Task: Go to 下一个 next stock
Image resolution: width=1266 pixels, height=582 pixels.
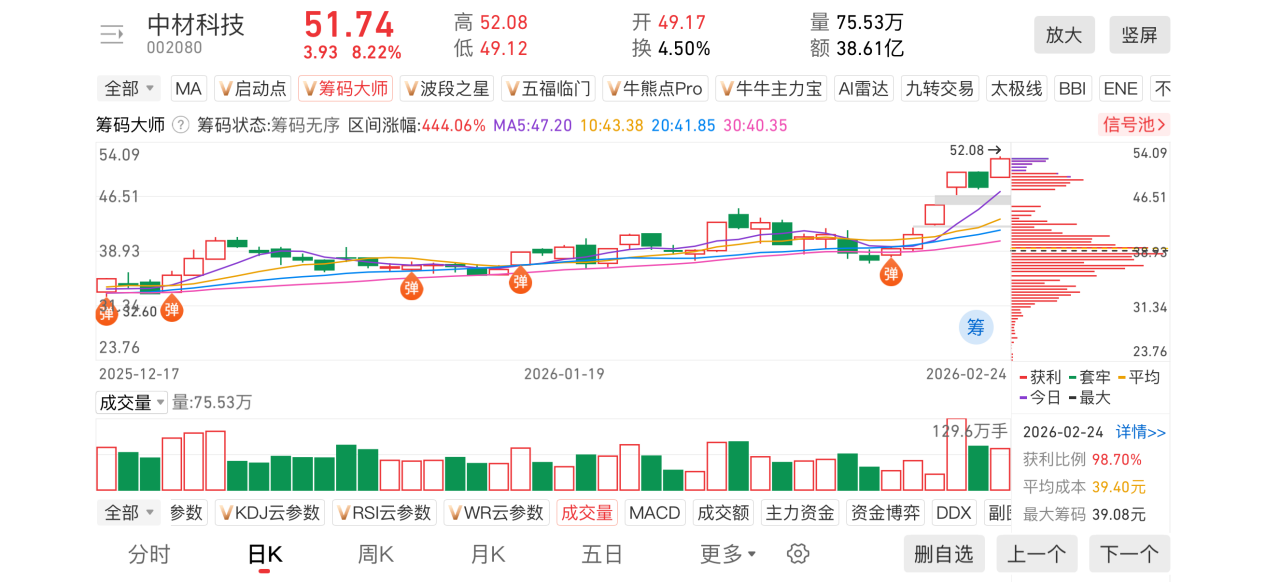Action: (x=1129, y=554)
